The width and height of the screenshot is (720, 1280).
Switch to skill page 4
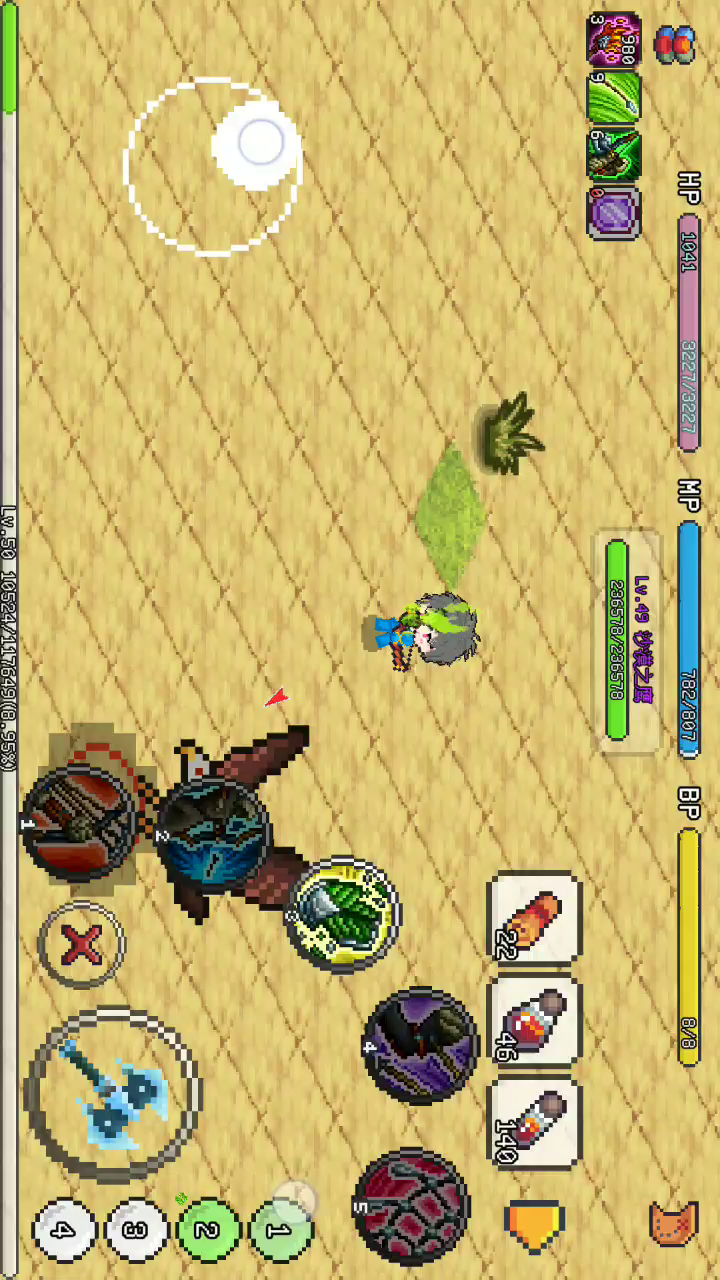(64, 1230)
